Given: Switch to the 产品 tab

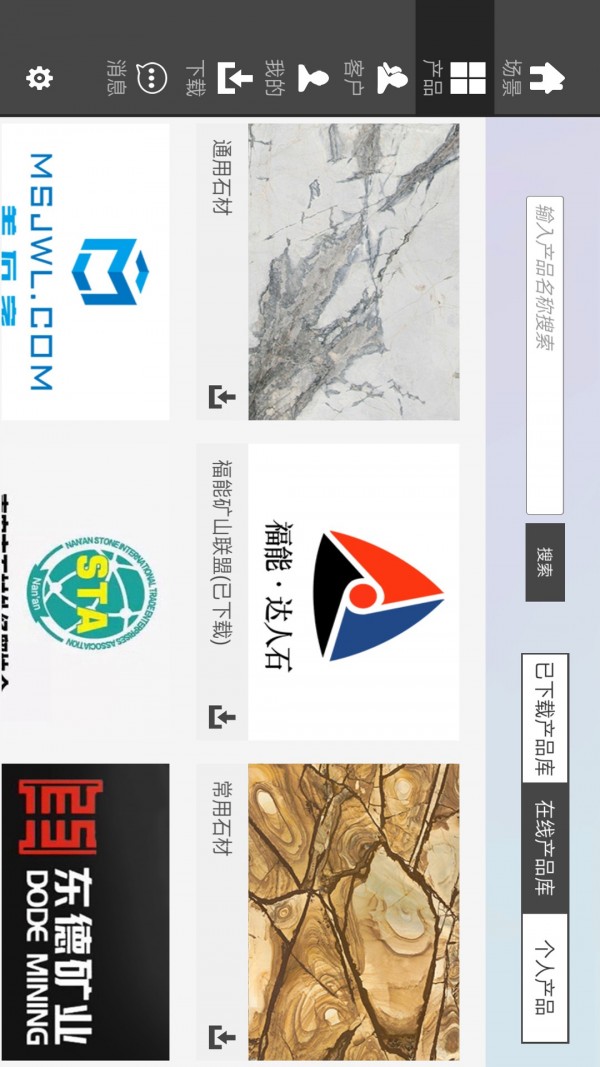Looking at the screenshot, I should 455,77.
